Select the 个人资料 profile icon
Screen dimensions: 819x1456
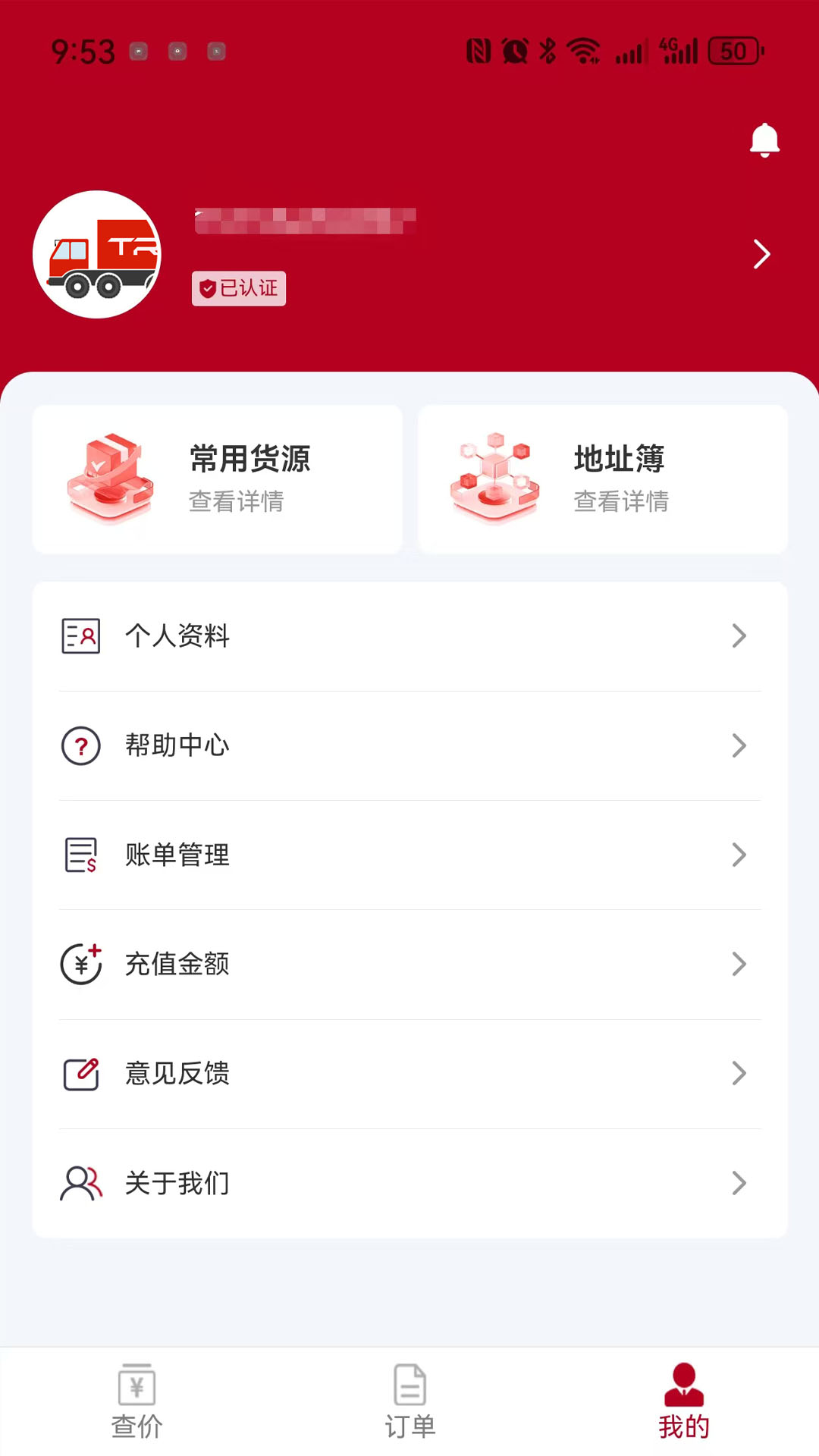80,636
